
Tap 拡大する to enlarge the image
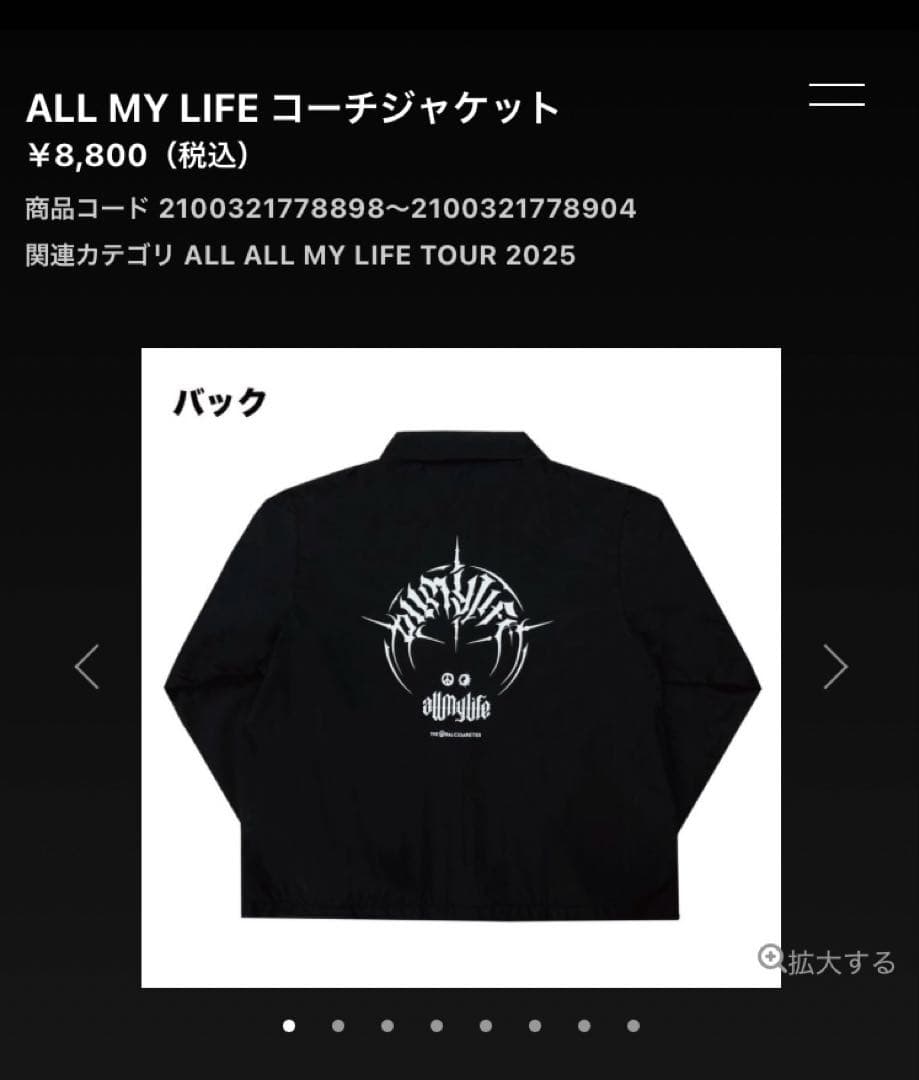tap(826, 961)
